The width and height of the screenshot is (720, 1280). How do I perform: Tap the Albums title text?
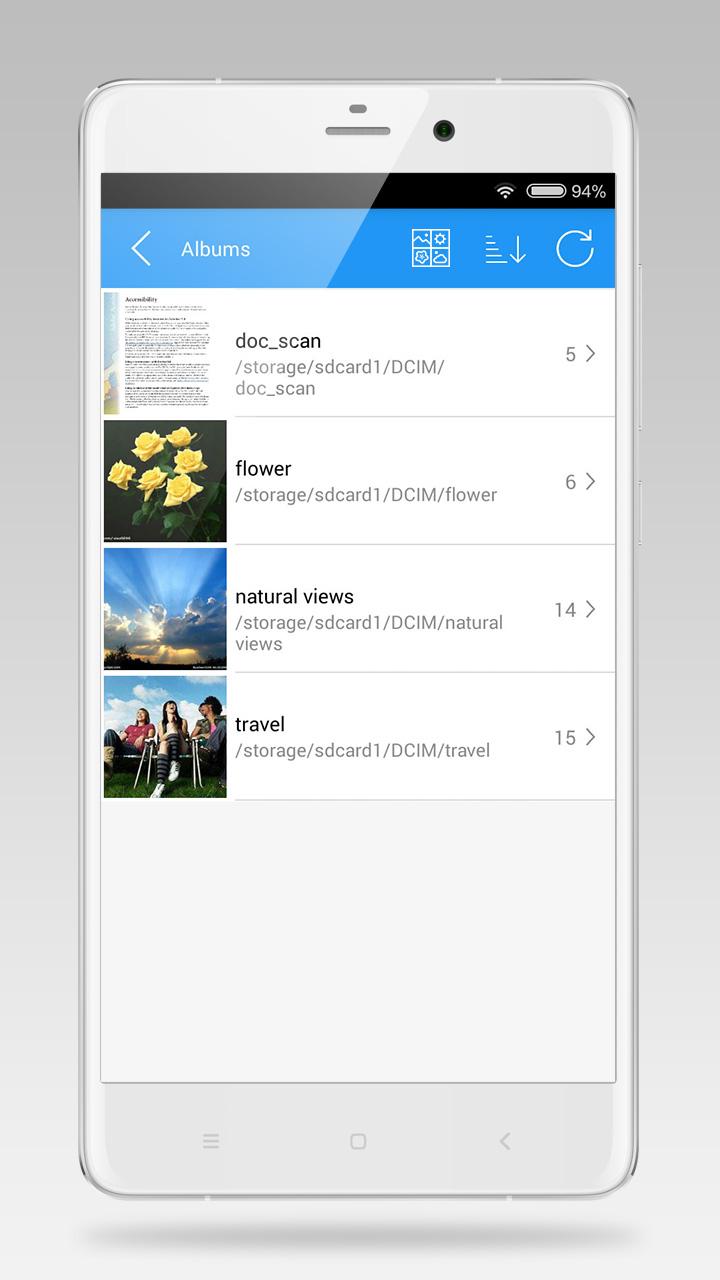pos(216,249)
